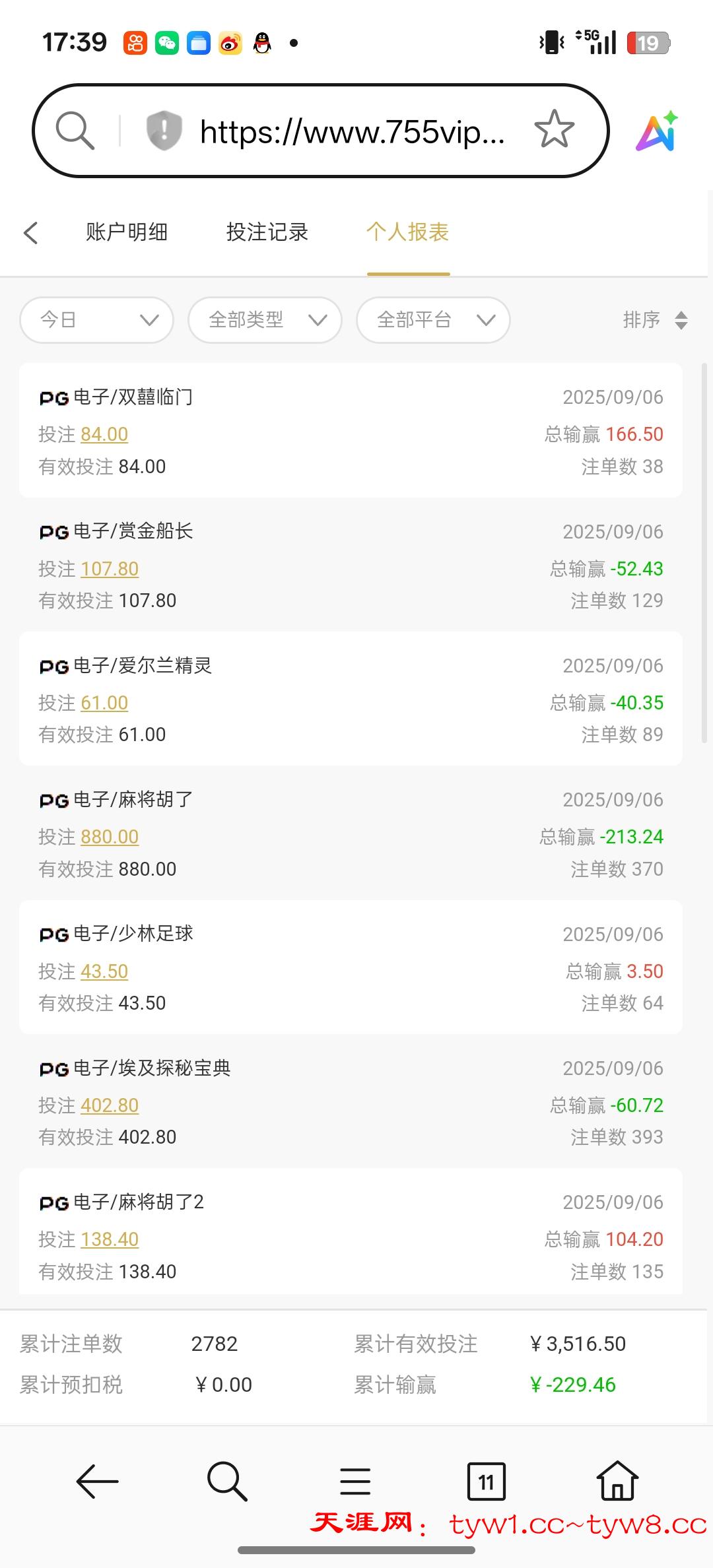Switch to the 投注记录 tab
This screenshot has width=713, height=1568.
[267, 232]
